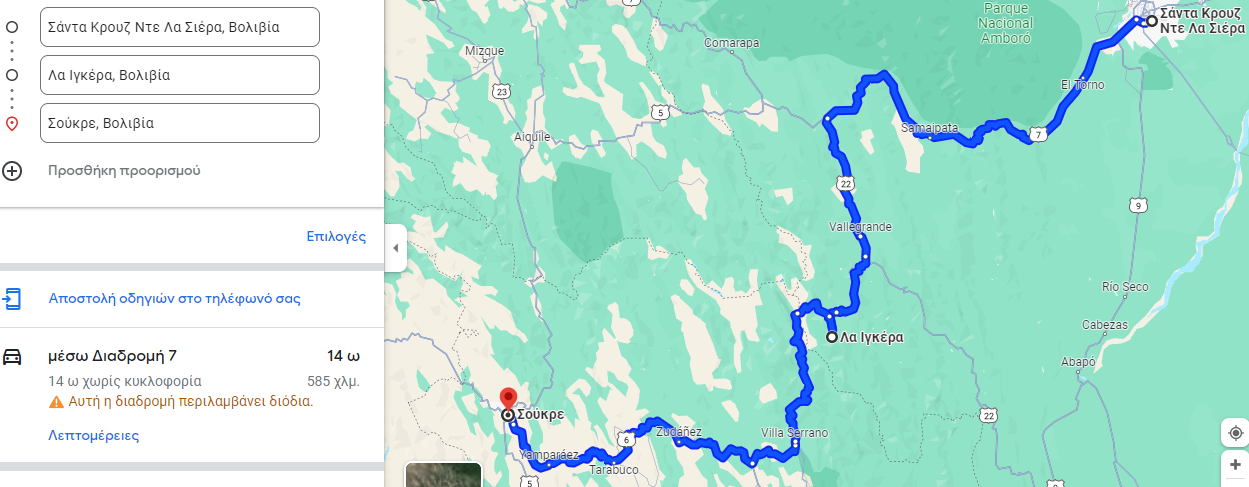
Task: Zoom in on the map
Action: [x=1236, y=465]
